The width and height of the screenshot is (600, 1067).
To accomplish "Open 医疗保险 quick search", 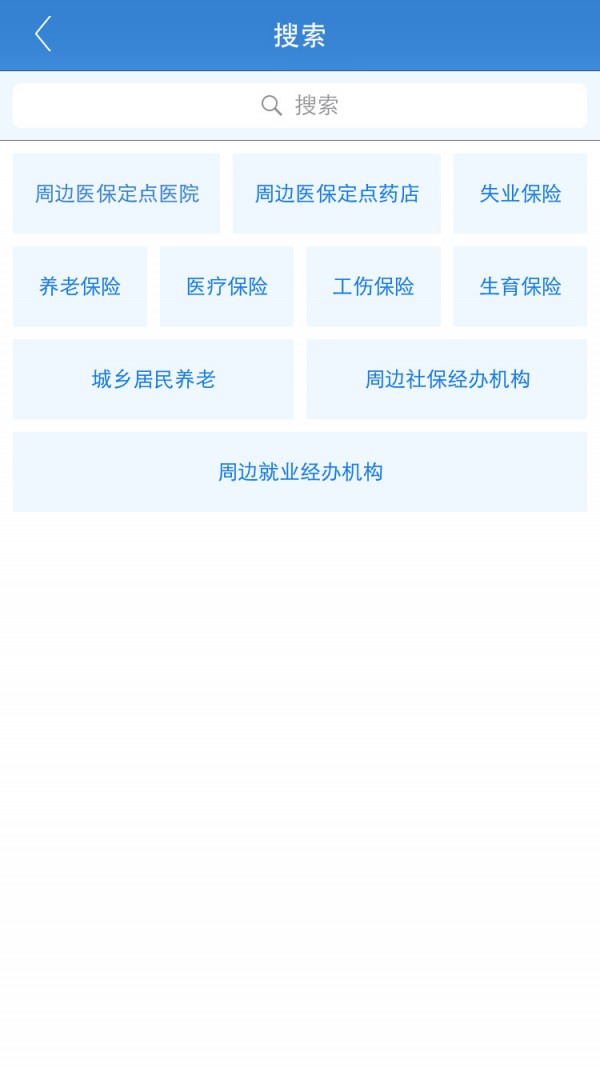I will (x=227, y=287).
